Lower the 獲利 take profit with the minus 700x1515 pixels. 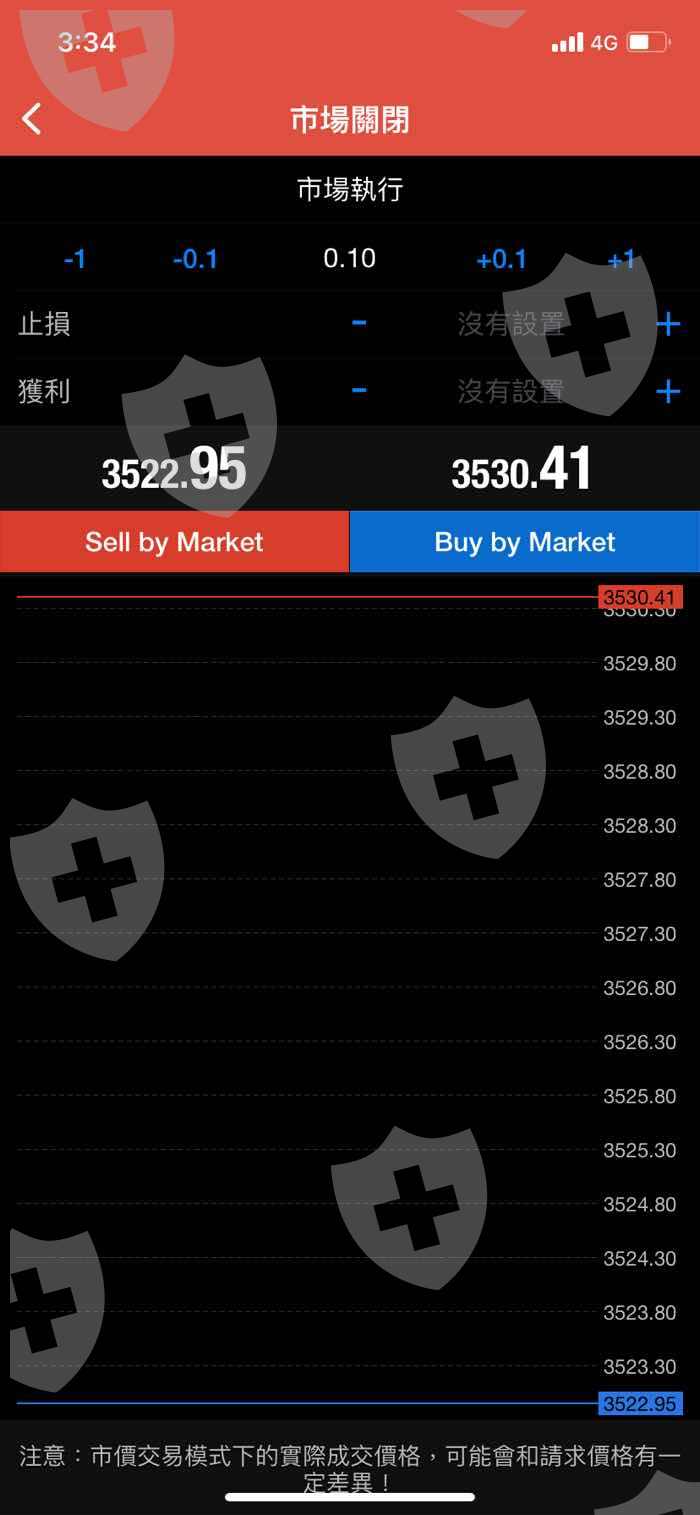point(359,390)
